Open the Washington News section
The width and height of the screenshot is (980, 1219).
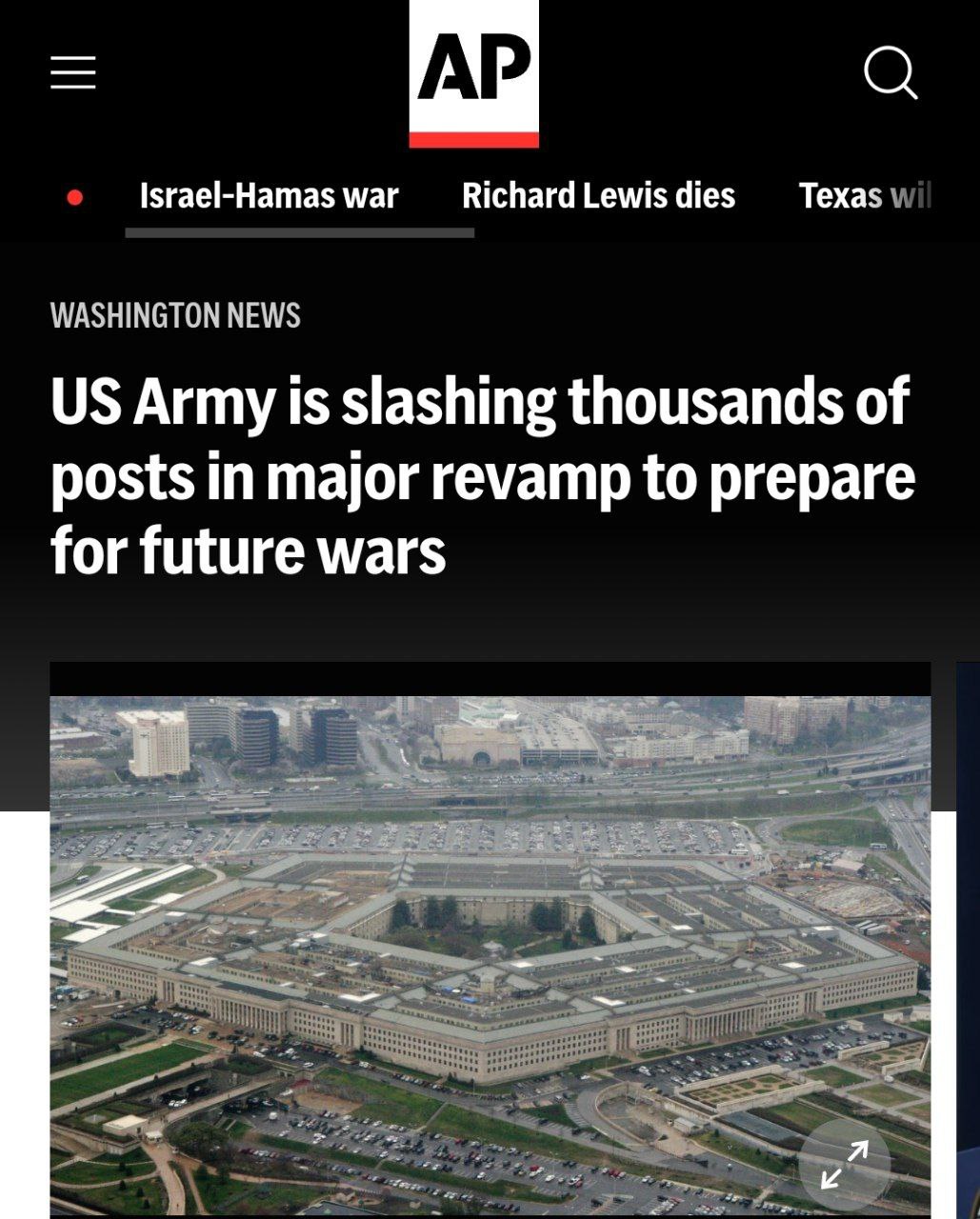pyautogui.click(x=175, y=315)
